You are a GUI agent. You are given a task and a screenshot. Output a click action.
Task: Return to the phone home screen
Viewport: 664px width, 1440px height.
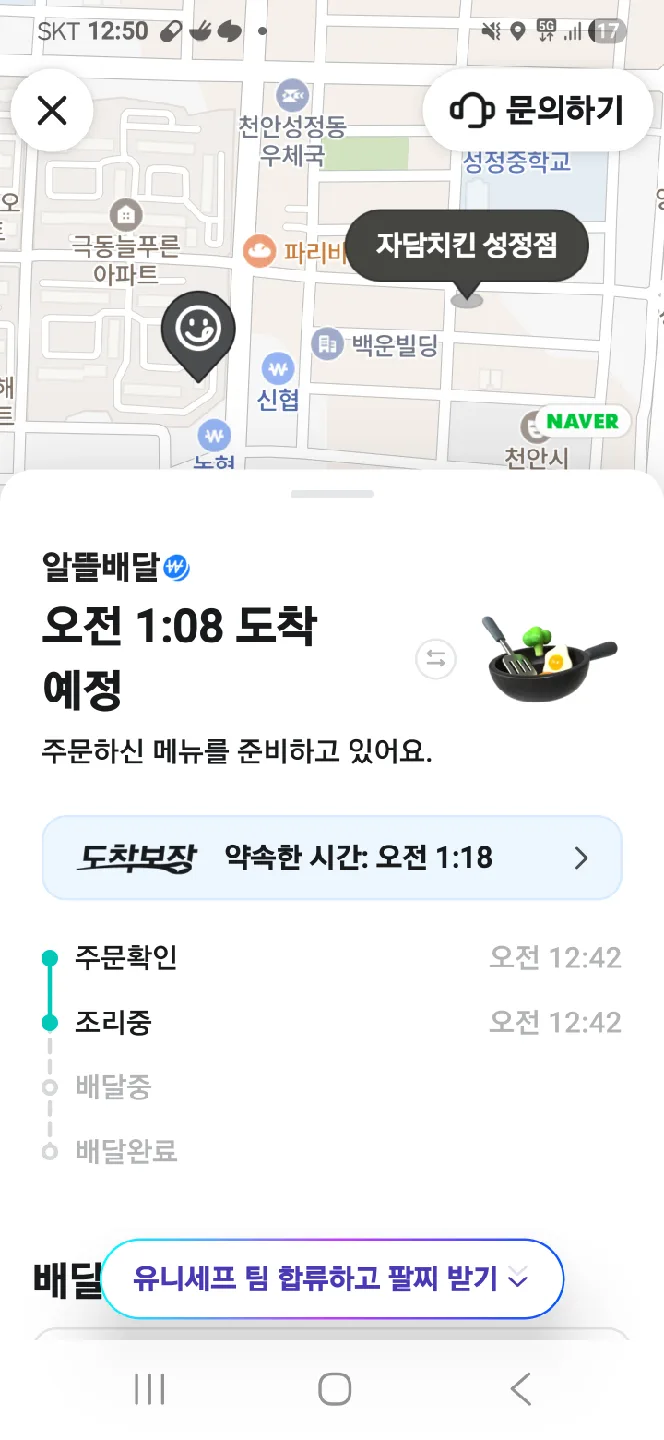pos(334,1388)
